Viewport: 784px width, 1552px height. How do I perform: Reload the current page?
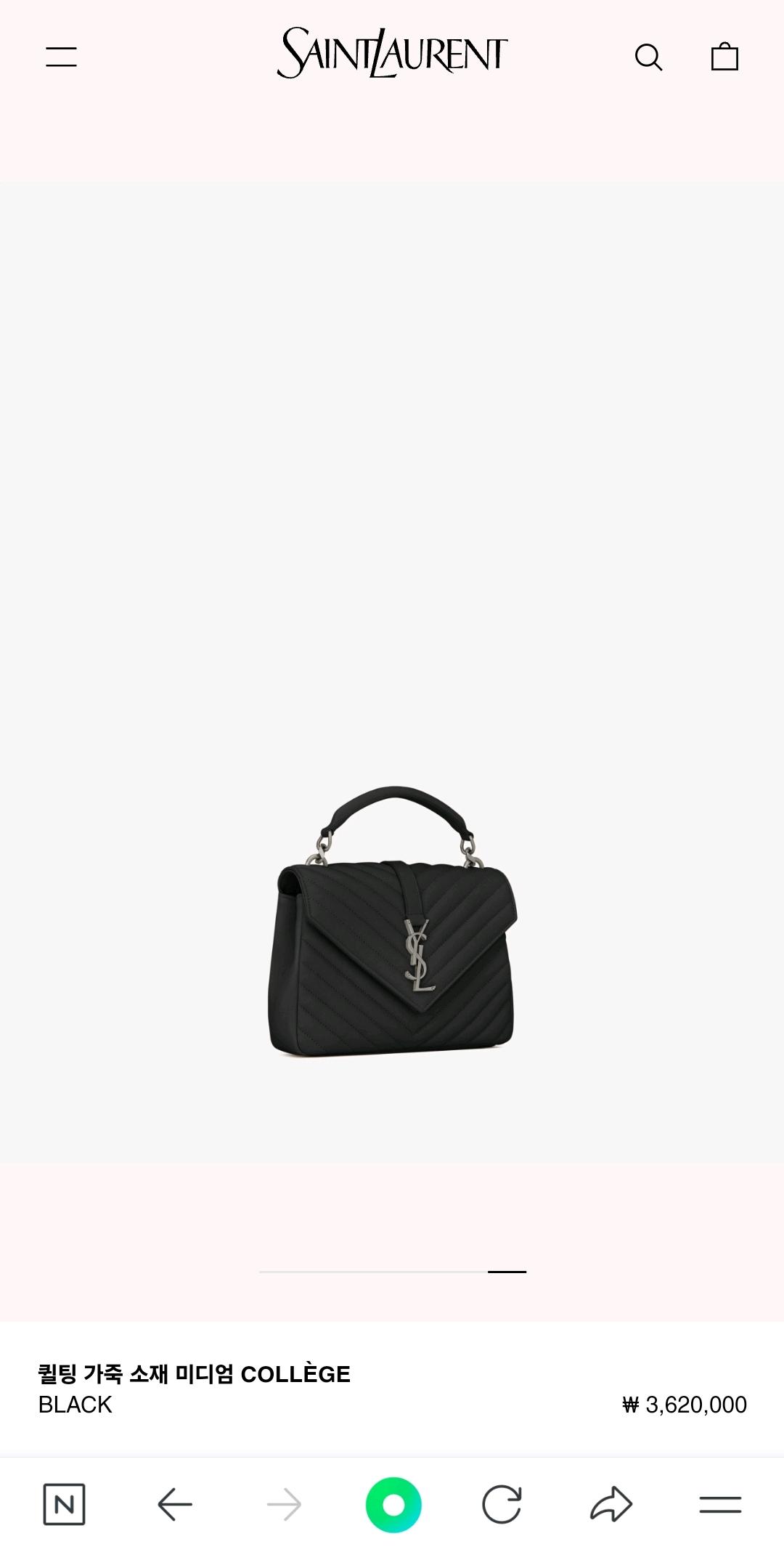coord(502,1504)
